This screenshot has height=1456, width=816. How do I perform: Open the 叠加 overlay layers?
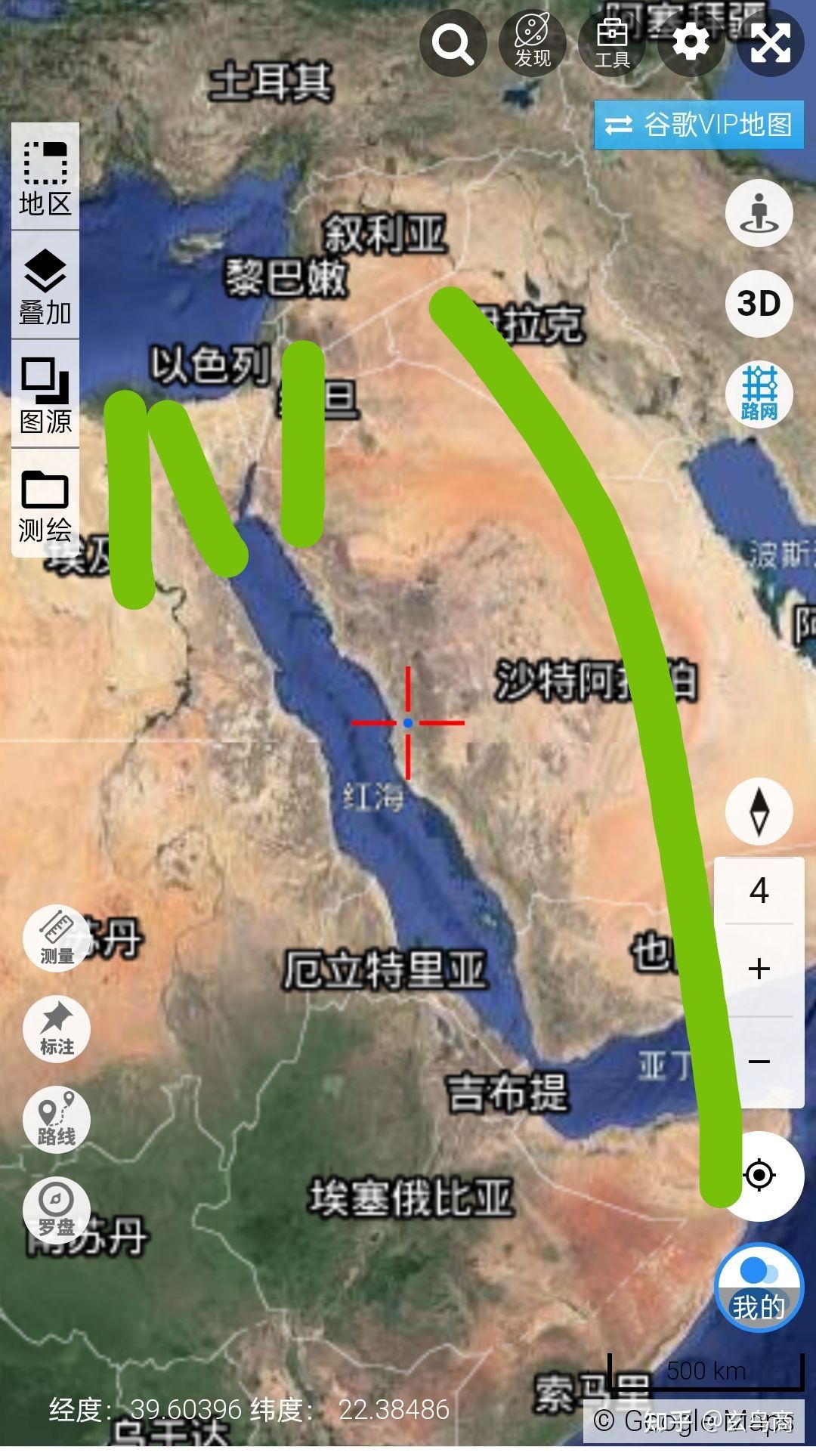(45, 286)
